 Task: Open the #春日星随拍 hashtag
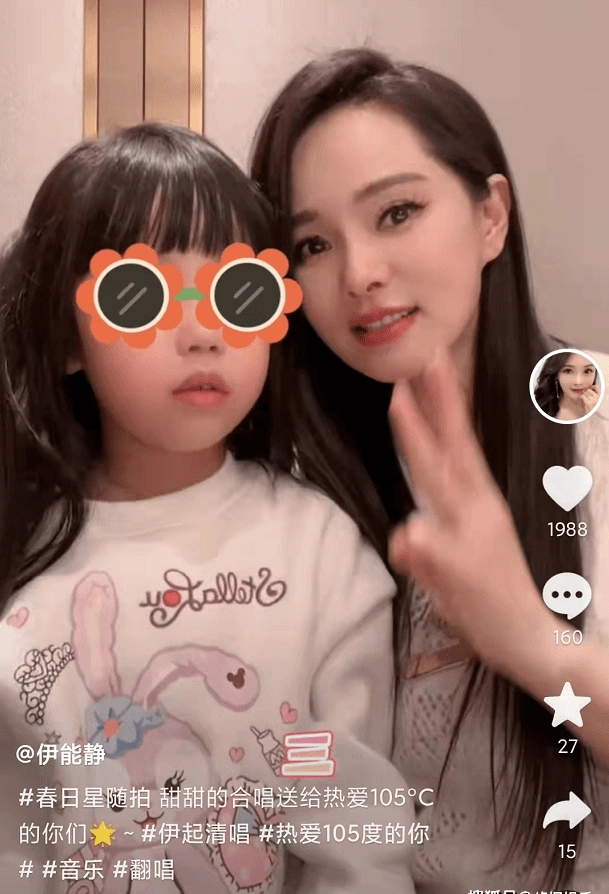[x=85, y=798]
